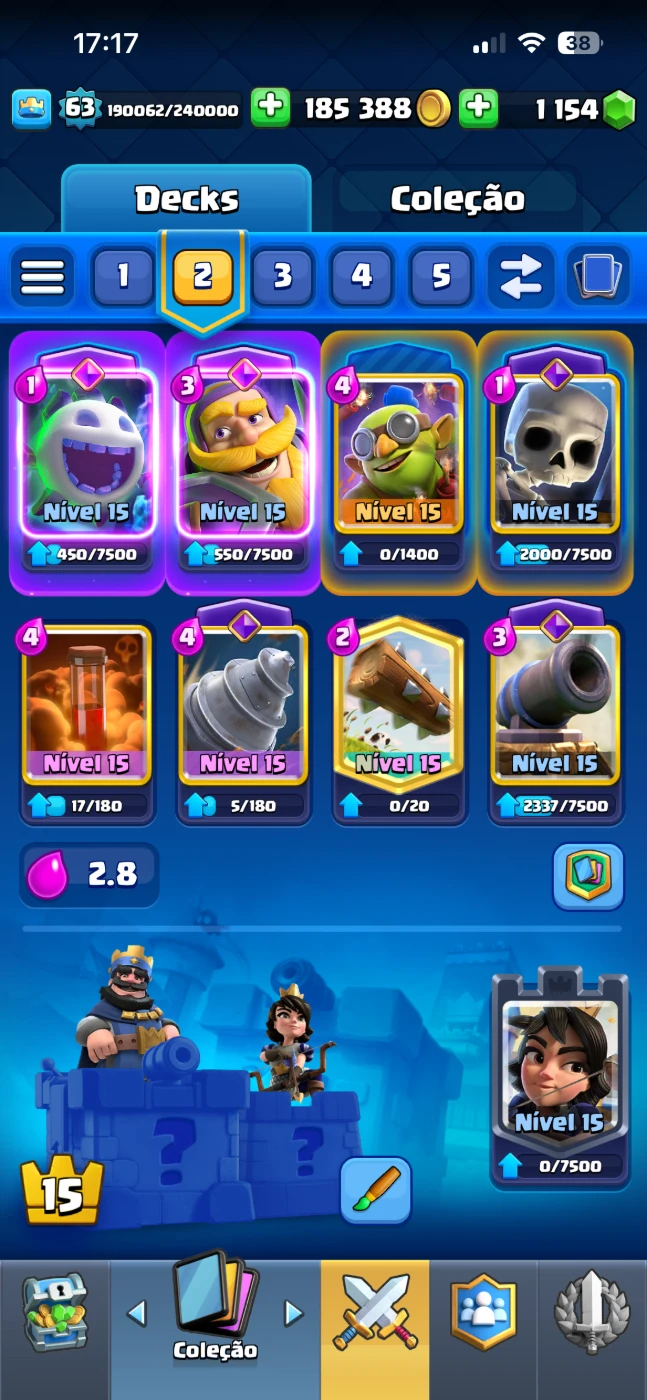Tap the green plus to add gems
The width and height of the screenshot is (647, 1400).
tap(479, 108)
